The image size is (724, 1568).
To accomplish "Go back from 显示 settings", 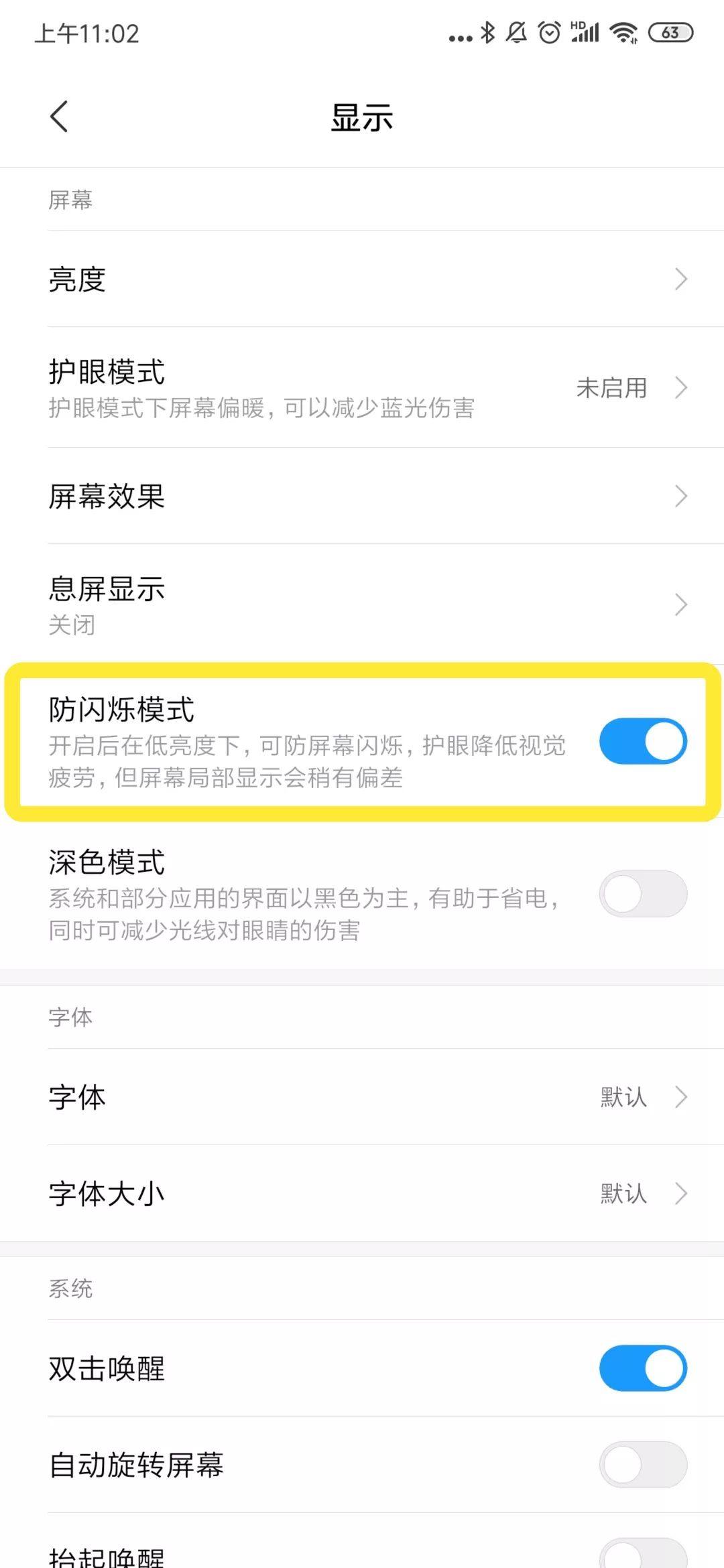I will point(59,117).
